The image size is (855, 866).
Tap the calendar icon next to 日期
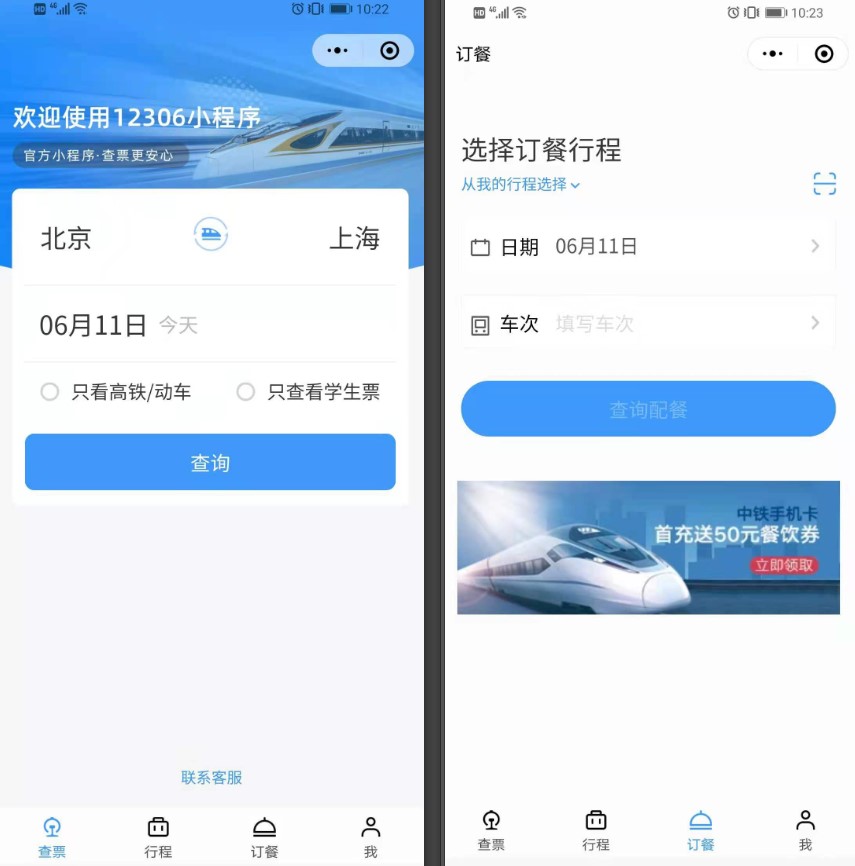pyautogui.click(x=483, y=246)
